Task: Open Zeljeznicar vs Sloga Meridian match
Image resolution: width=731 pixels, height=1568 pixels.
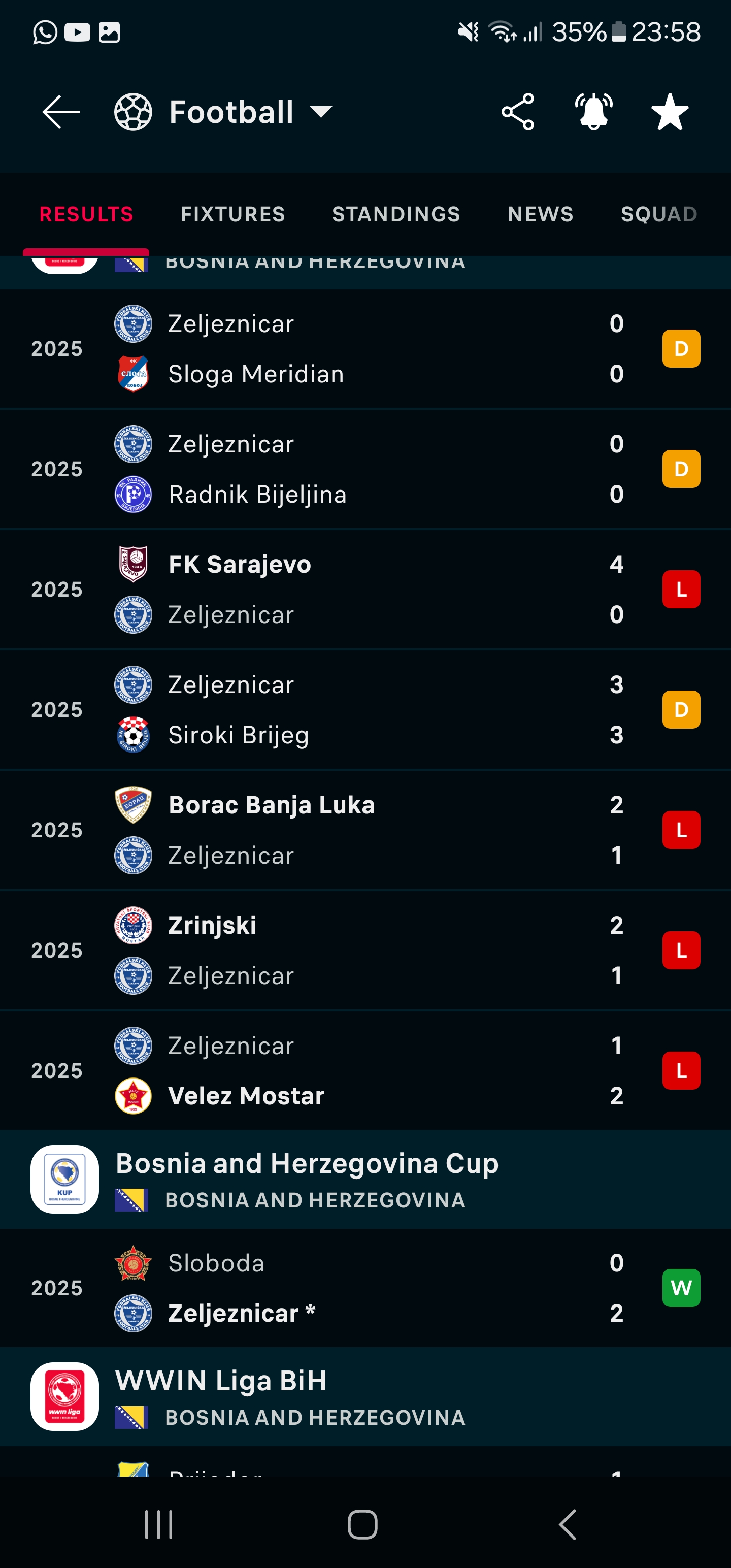Action: coord(365,349)
